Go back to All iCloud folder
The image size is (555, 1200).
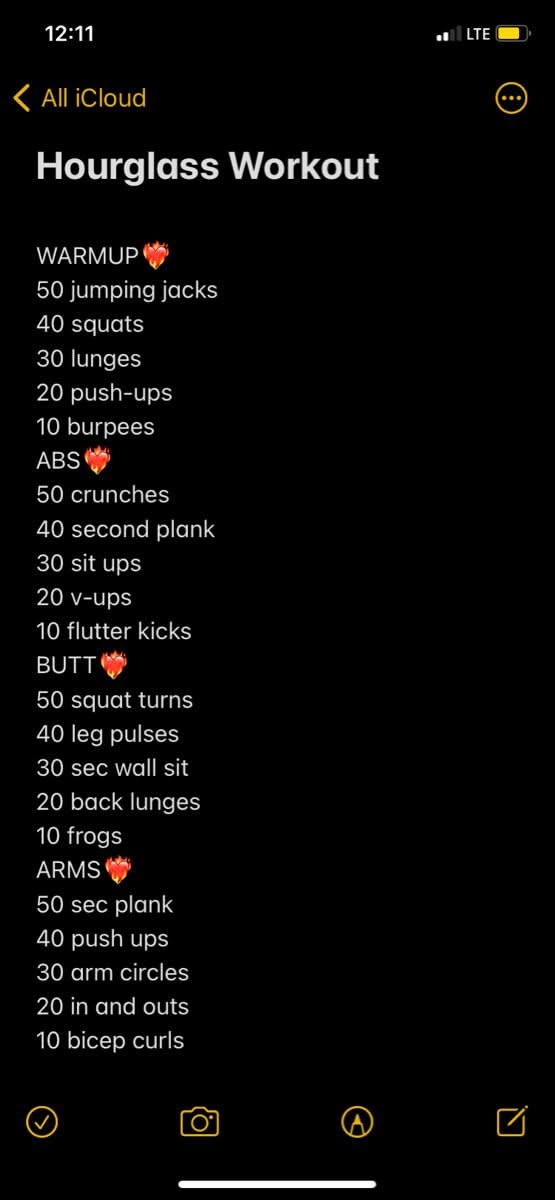coord(80,98)
